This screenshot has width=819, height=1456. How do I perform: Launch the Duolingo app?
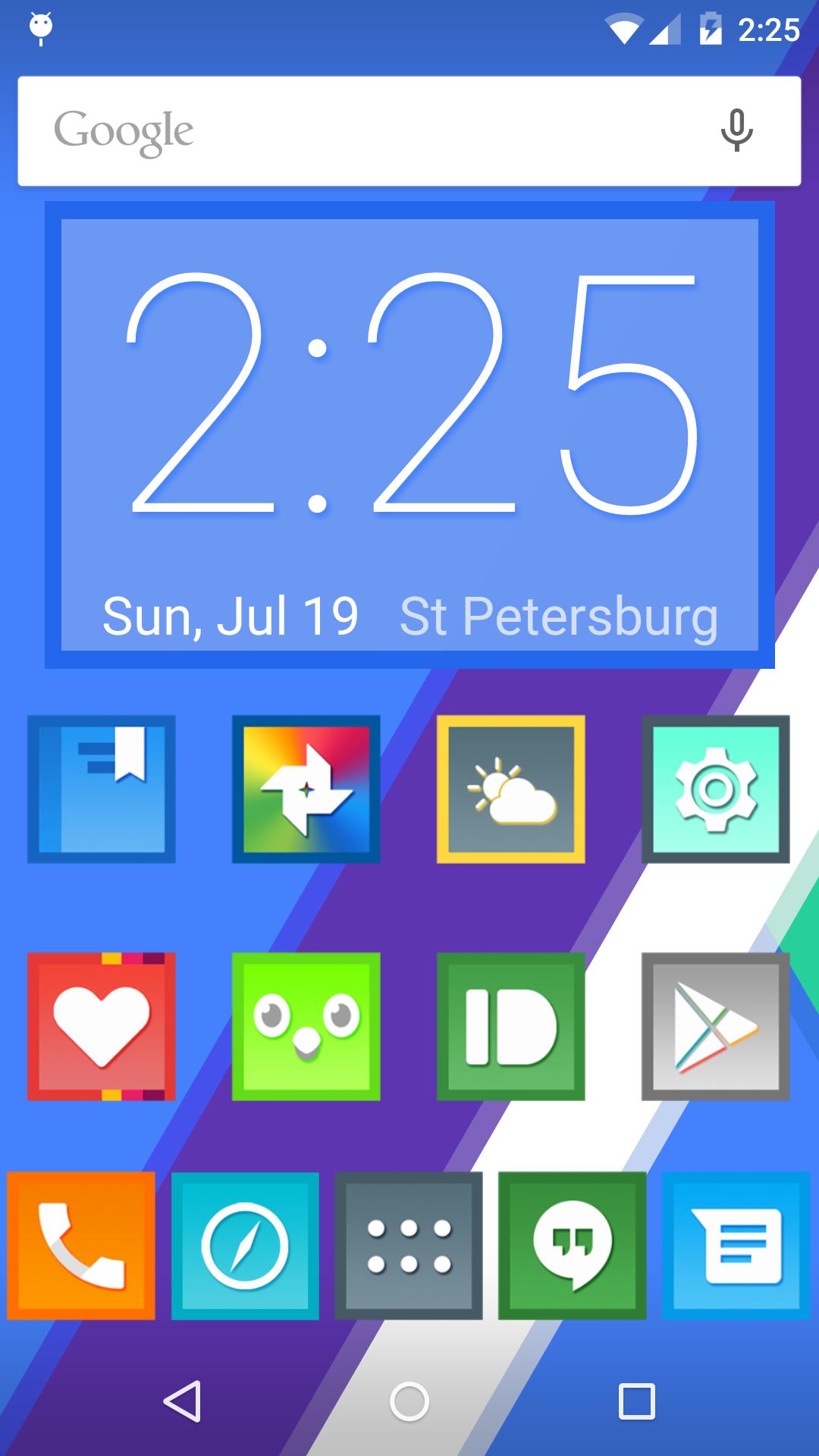[x=306, y=1024]
